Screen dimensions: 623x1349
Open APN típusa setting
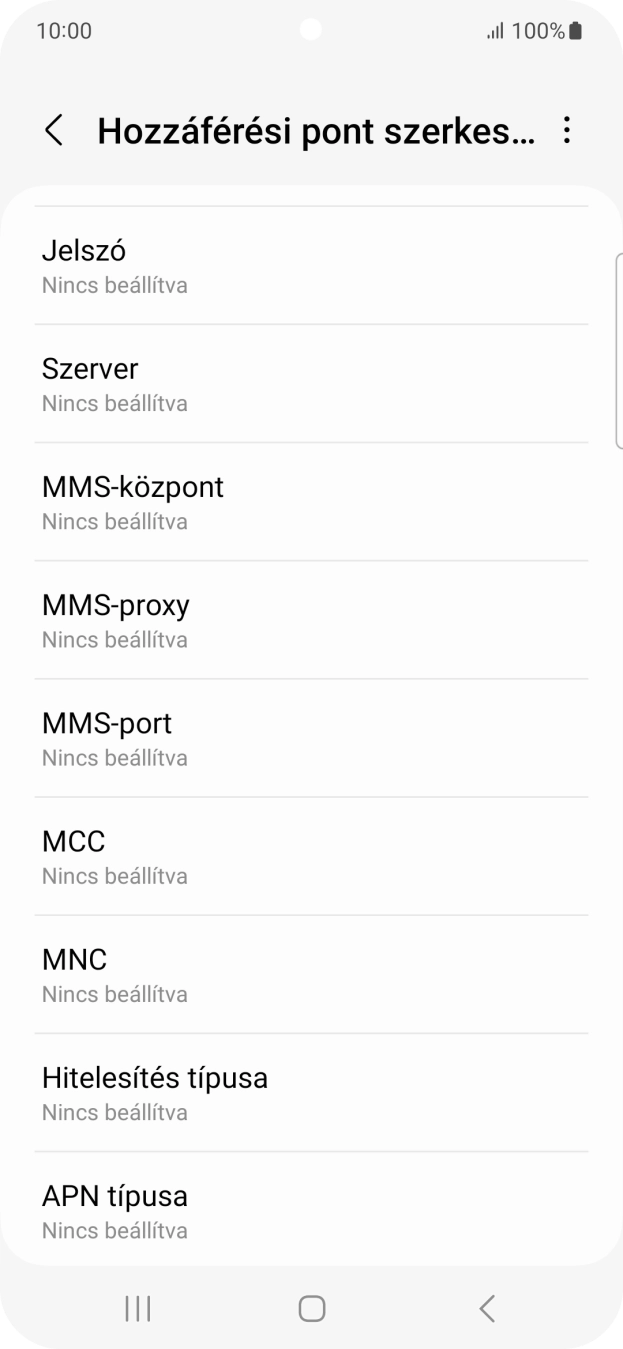point(311,1210)
